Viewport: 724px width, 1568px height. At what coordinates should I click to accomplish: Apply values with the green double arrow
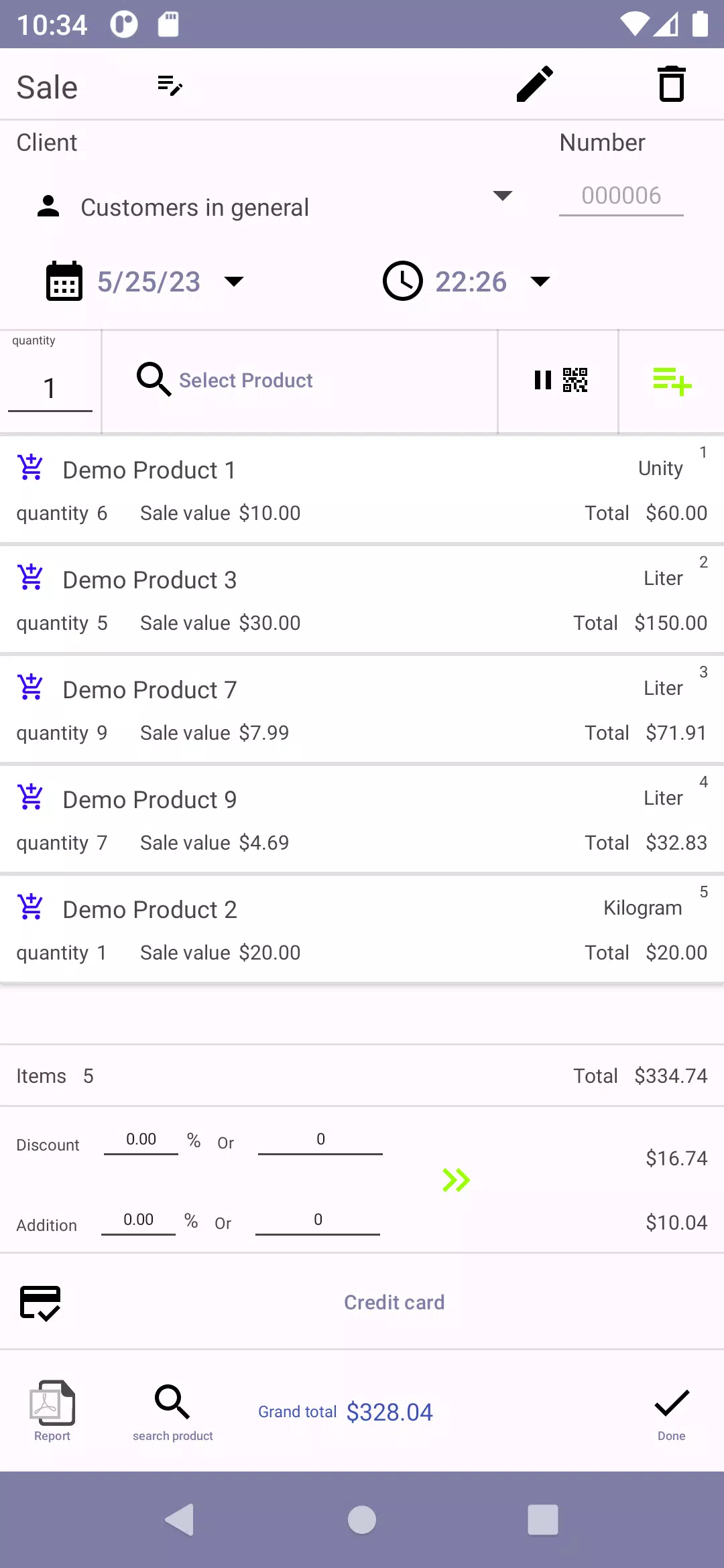(x=456, y=1180)
